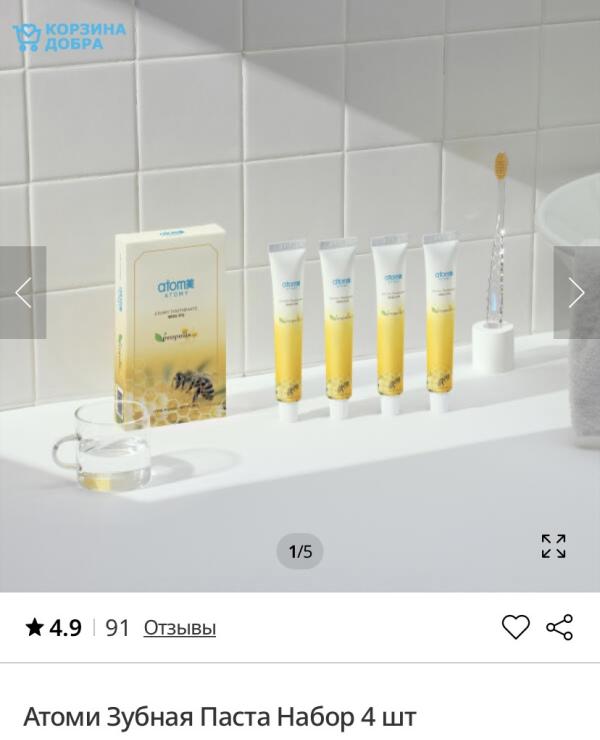This screenshot has height=740, width=600.
Task: Expand the product photo to fullscreen
Action: 553,546
